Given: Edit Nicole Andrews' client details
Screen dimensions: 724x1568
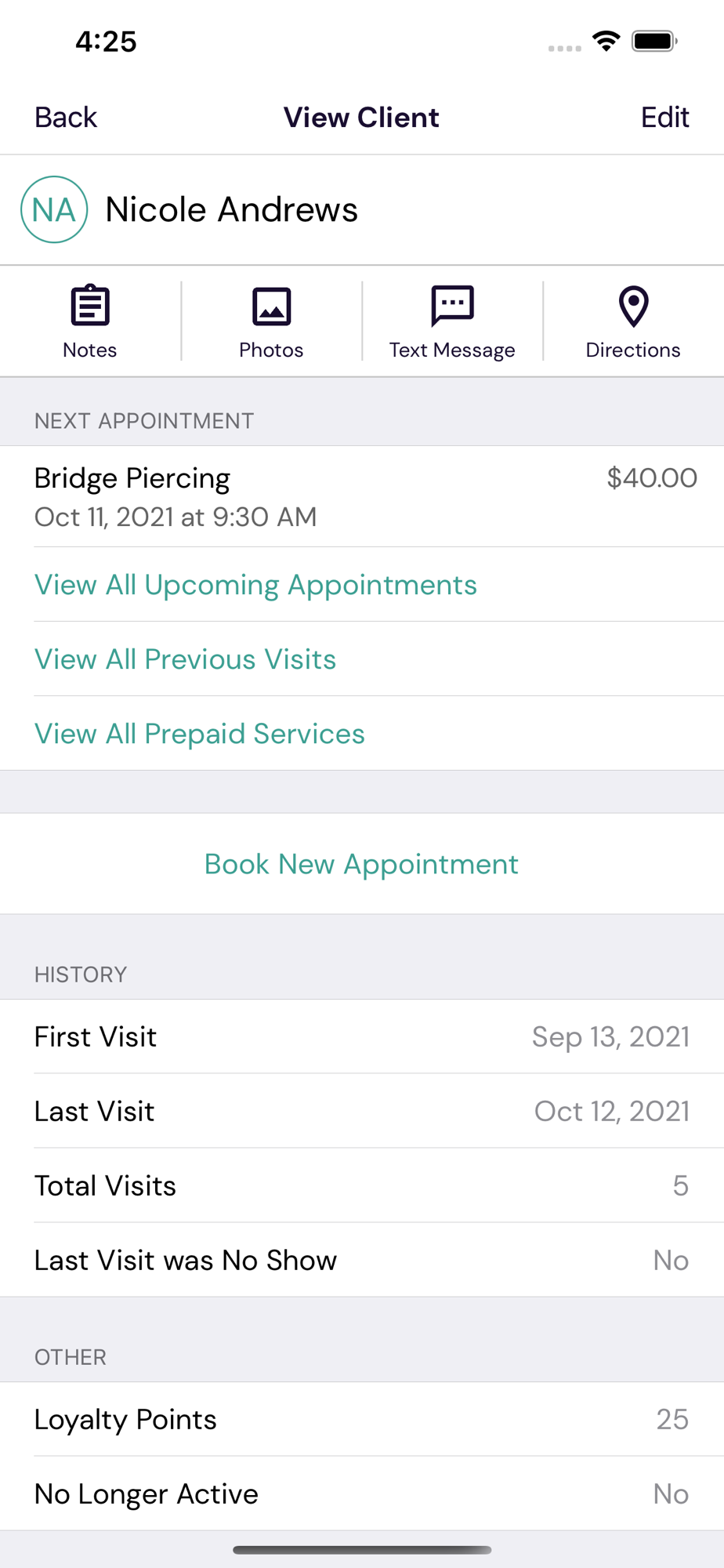Looking at the screenshot, I should point(664,118).
